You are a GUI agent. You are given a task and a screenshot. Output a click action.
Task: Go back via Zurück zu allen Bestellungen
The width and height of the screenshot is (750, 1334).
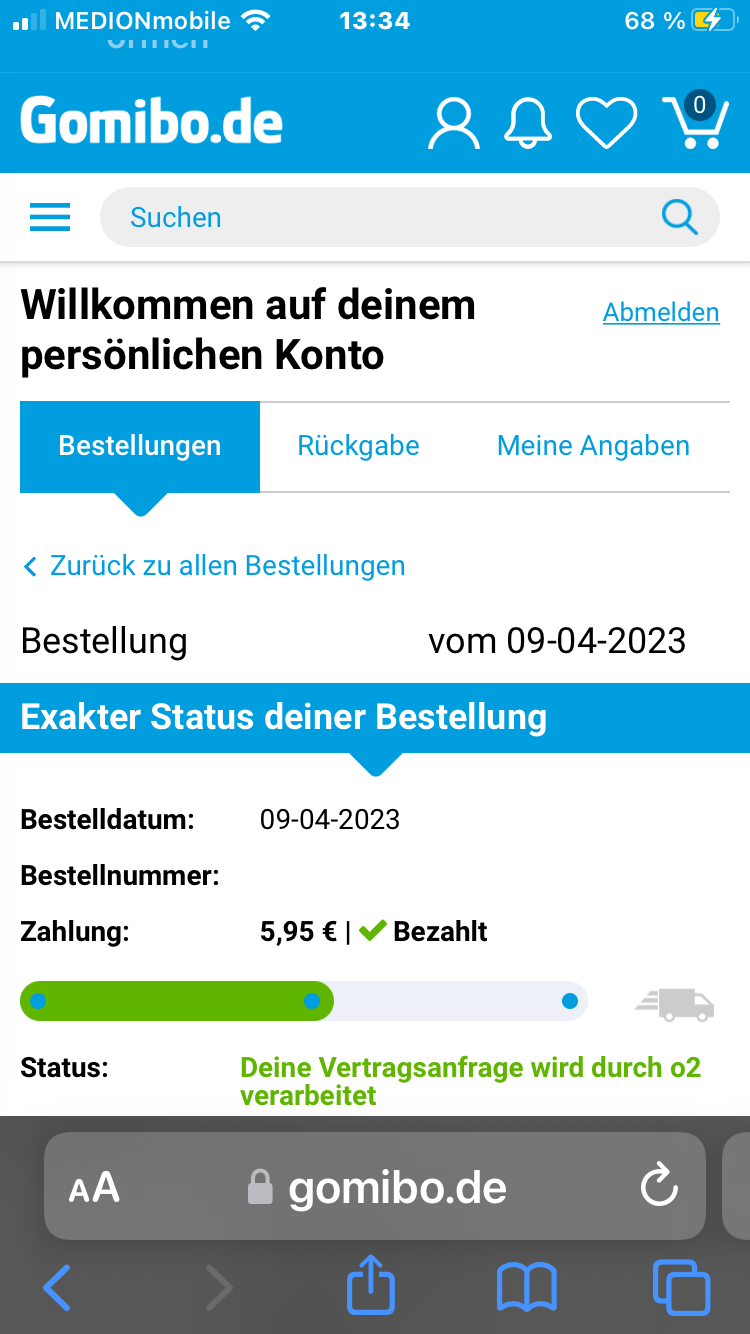[214, 566]
